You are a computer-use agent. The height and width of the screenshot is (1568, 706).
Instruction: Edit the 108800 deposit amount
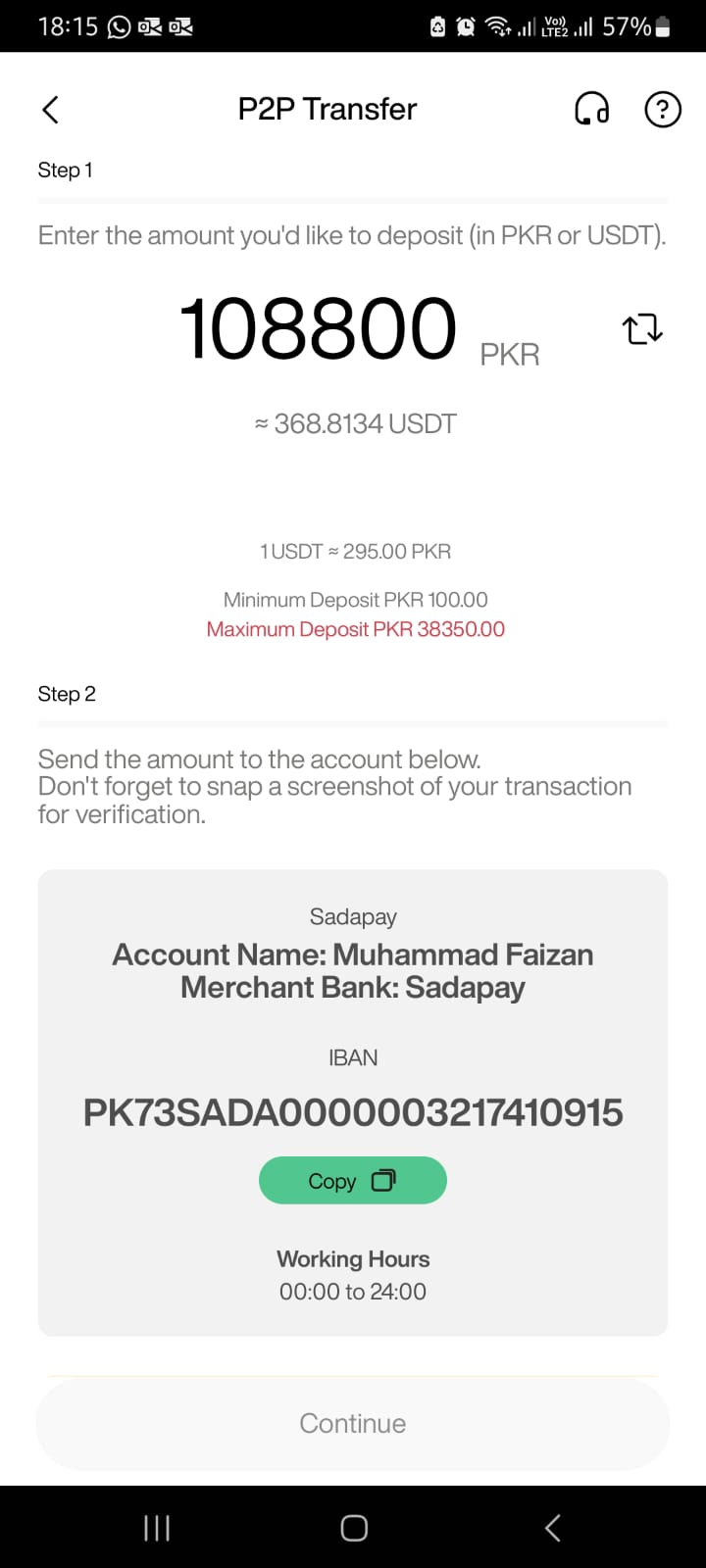[318, 329]
